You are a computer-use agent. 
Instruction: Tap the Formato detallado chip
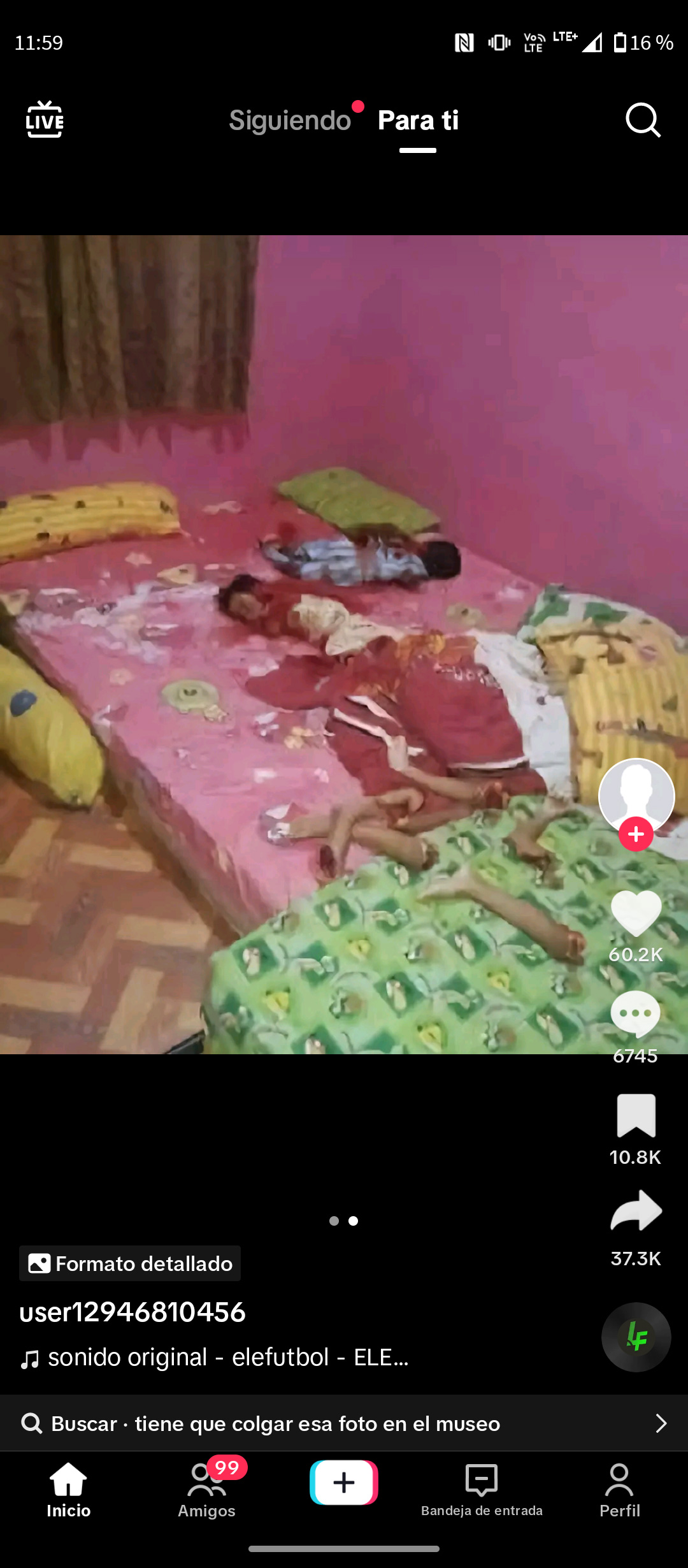click(x=130, y=1263)
